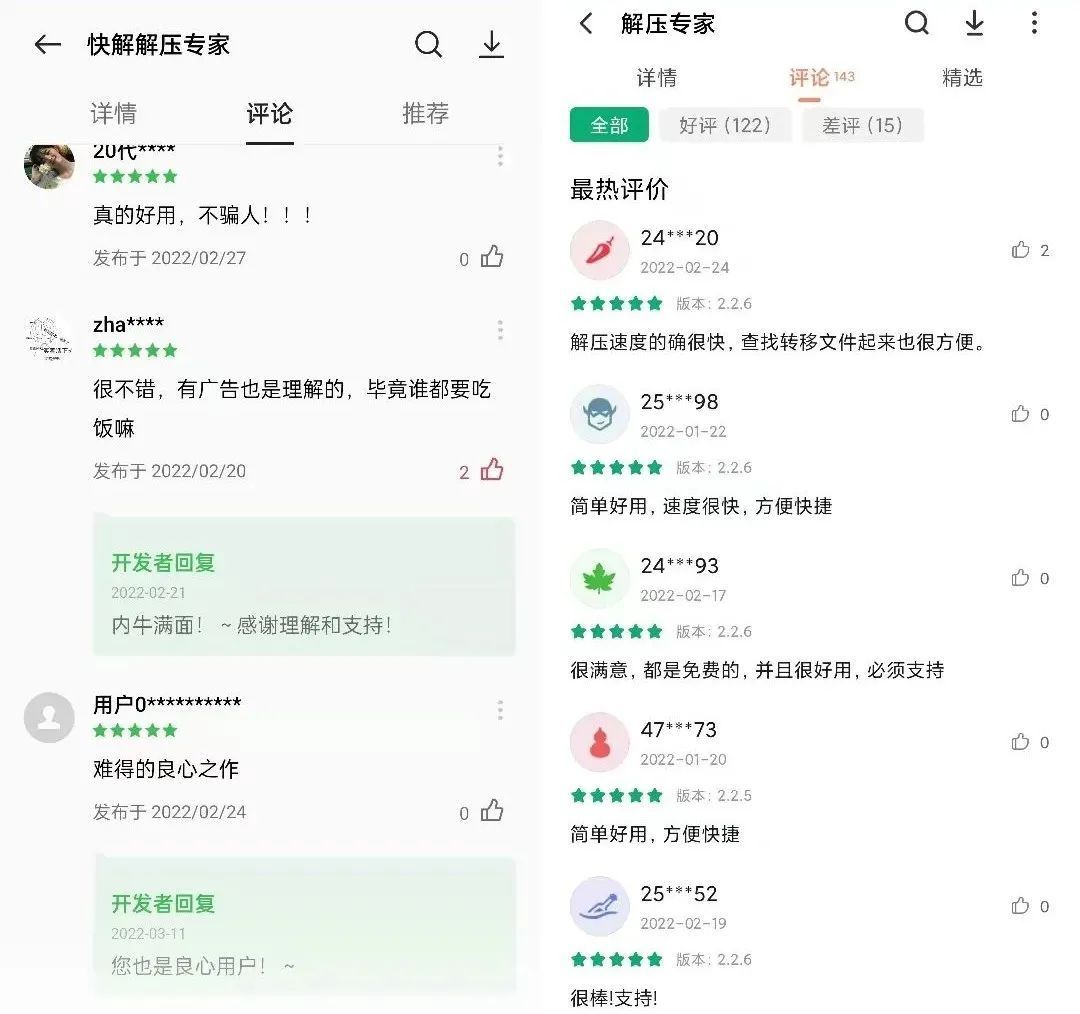Image resolution: width=1080 pixels, height=1014 pixels.
Task: Go back from the 快解解压专家 page
Action: pyautogui.click(x=48, y=44)
